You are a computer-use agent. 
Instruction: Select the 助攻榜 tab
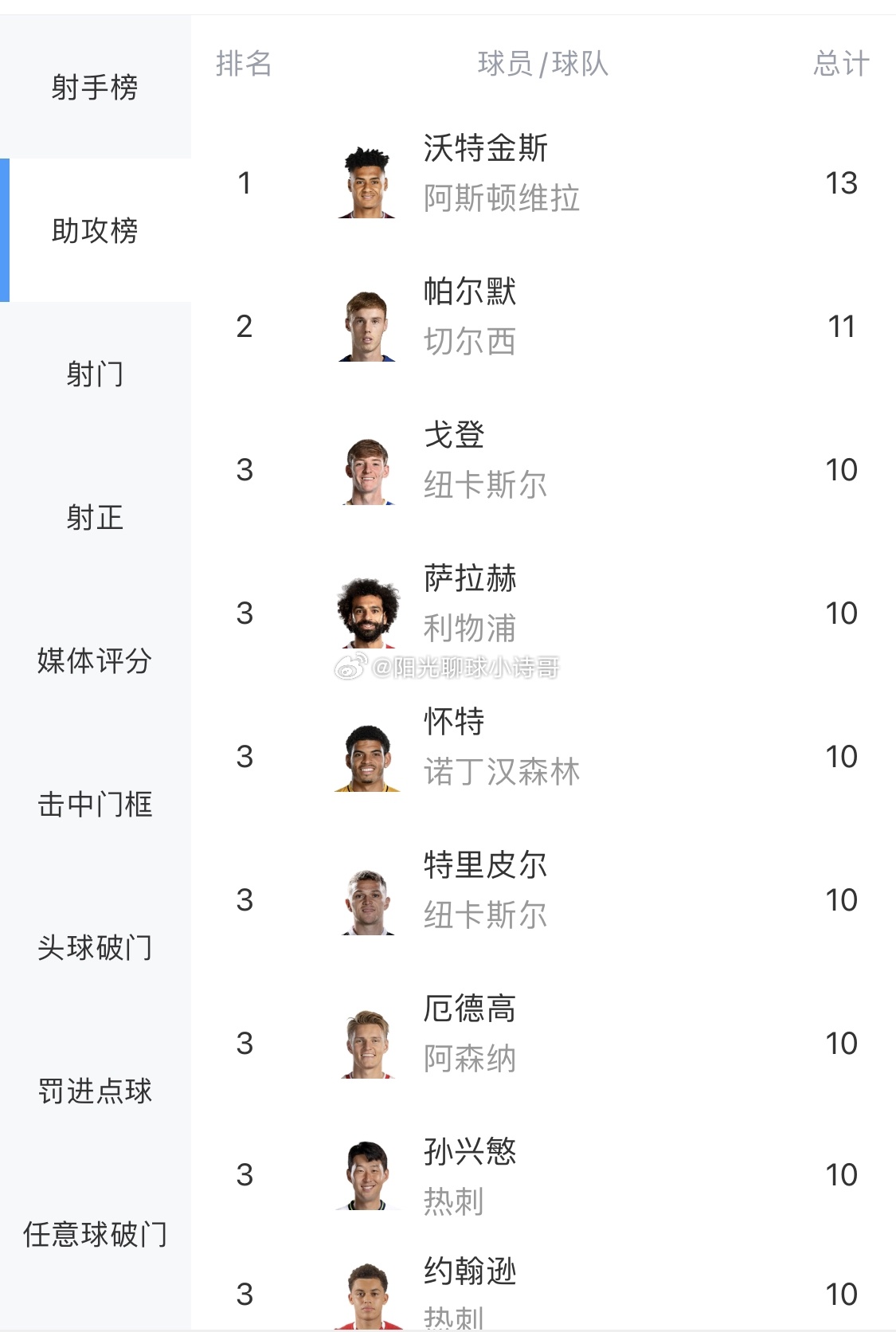pyautogui.click(x=95, y=230)
